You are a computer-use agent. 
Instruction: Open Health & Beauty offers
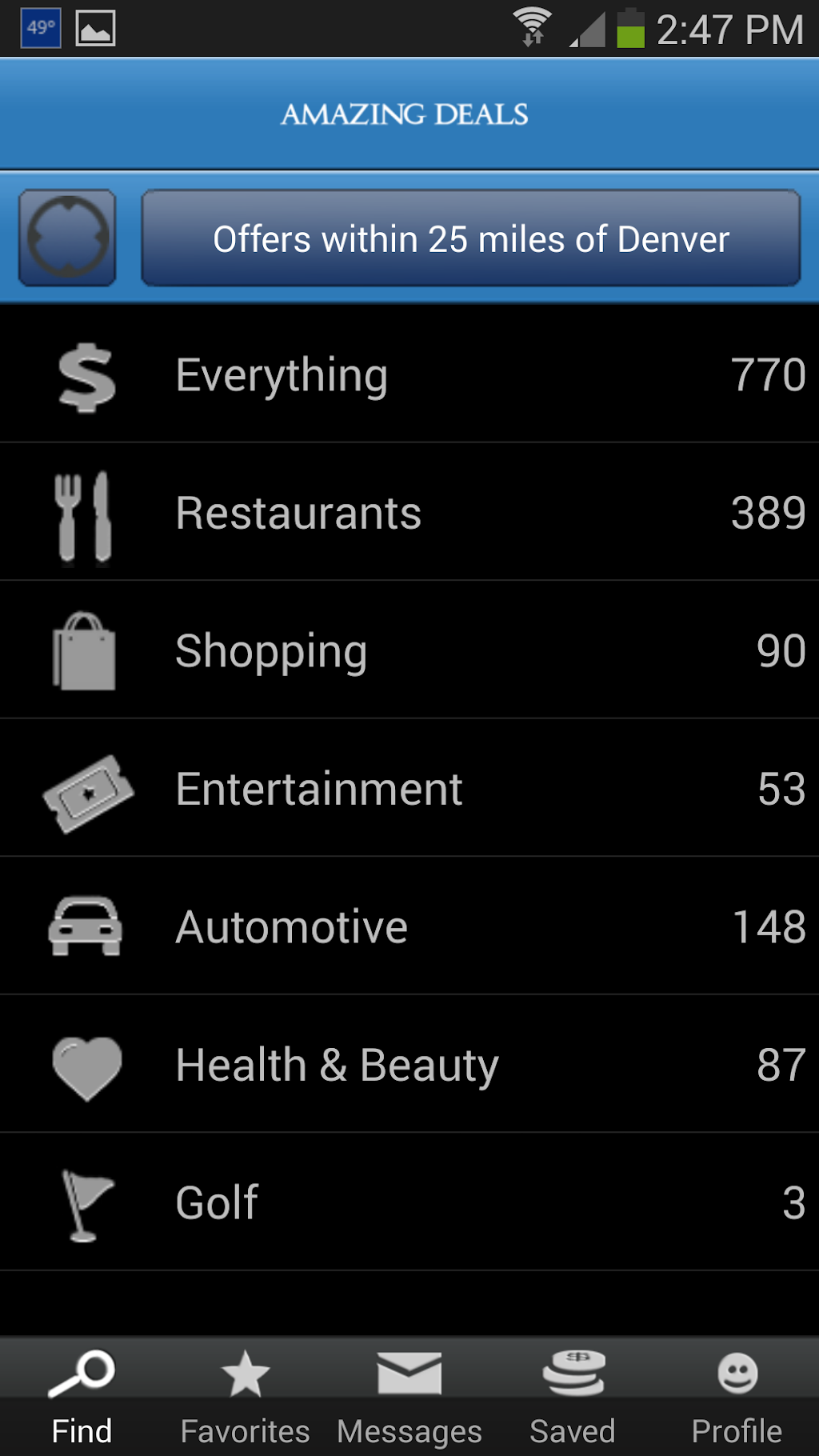click(x=409, y=1064)
